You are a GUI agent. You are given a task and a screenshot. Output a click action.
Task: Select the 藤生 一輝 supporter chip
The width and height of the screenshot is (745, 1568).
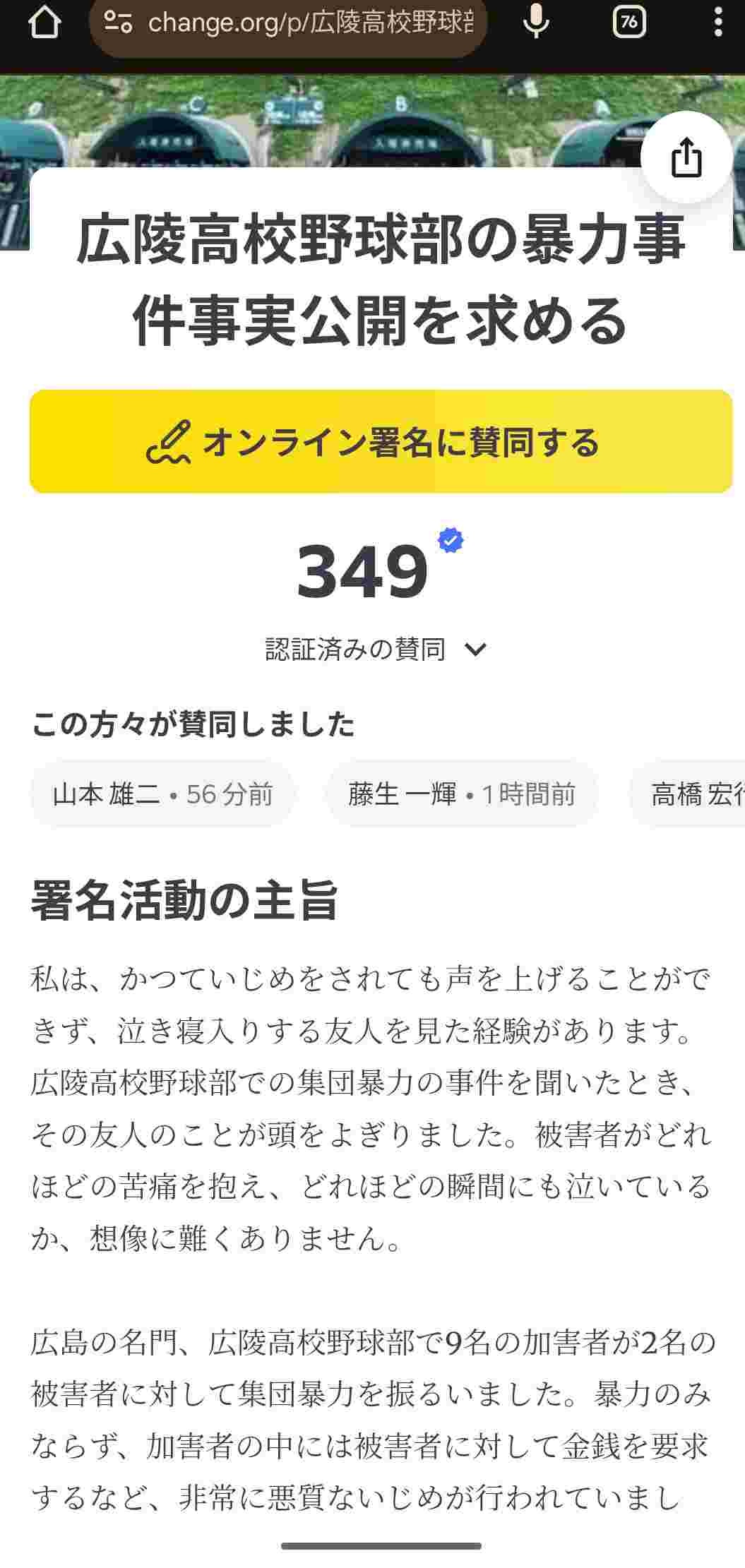[x=462, y=794]
